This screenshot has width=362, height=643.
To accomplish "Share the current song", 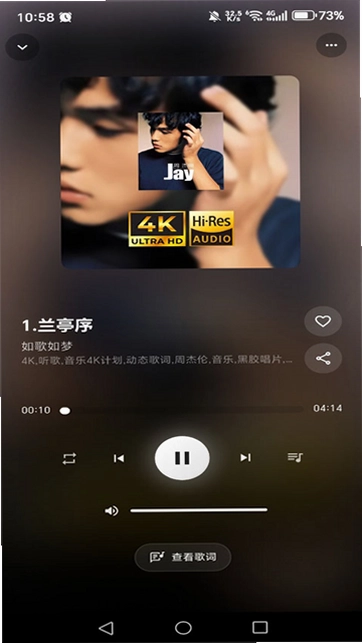I will (323, 358).
